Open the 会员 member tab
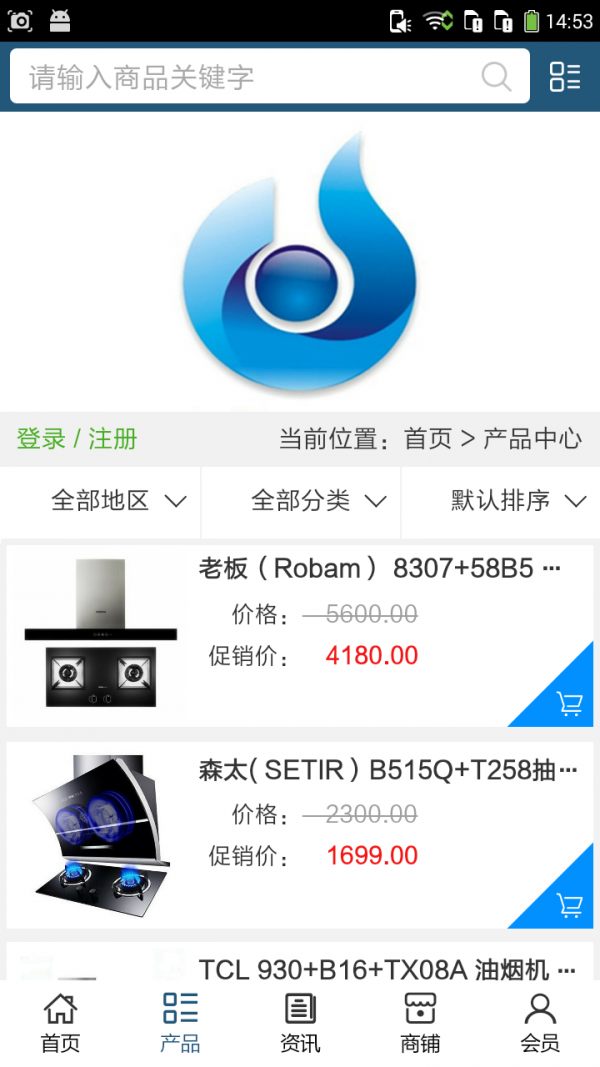The width and height of the screenshot is (600, 1067). [540, 1022]
